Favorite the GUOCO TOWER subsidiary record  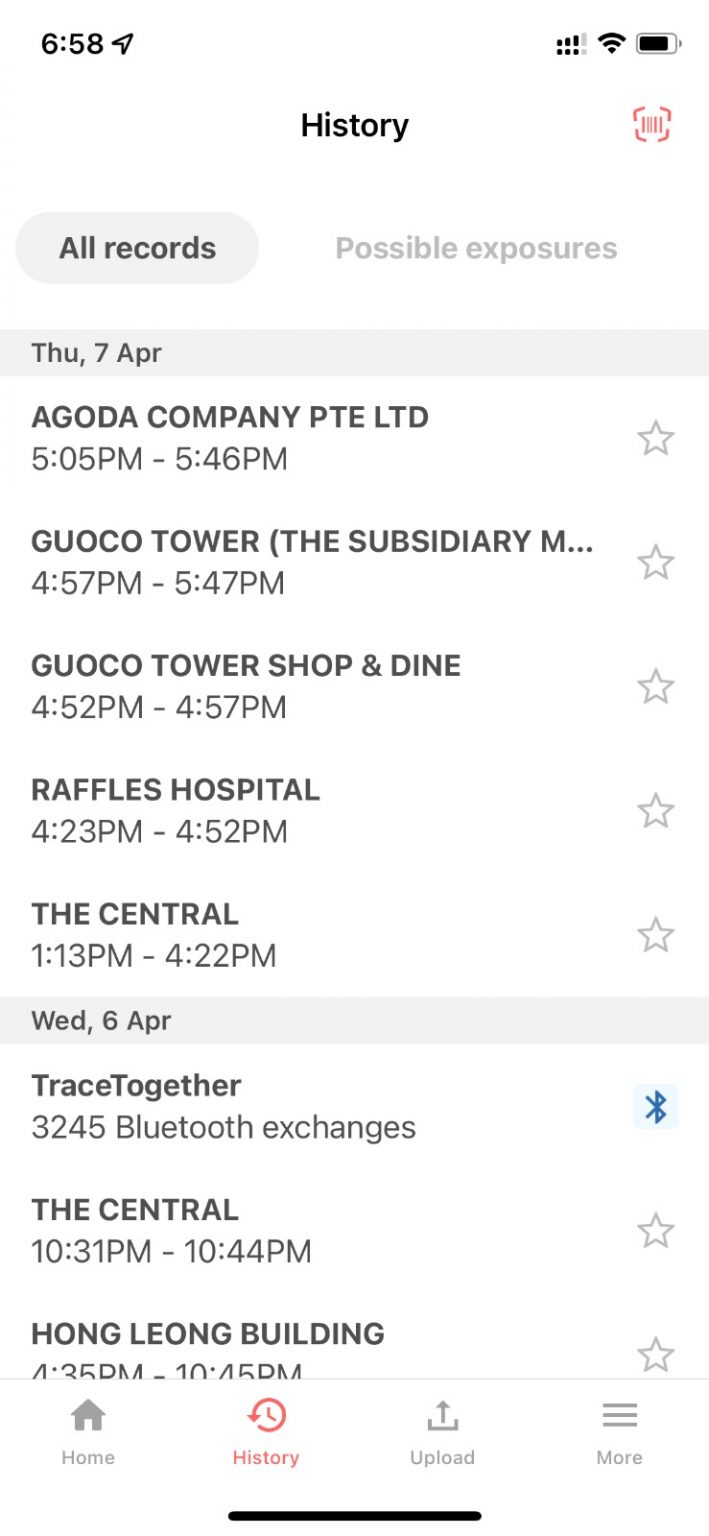click(656, 562)
